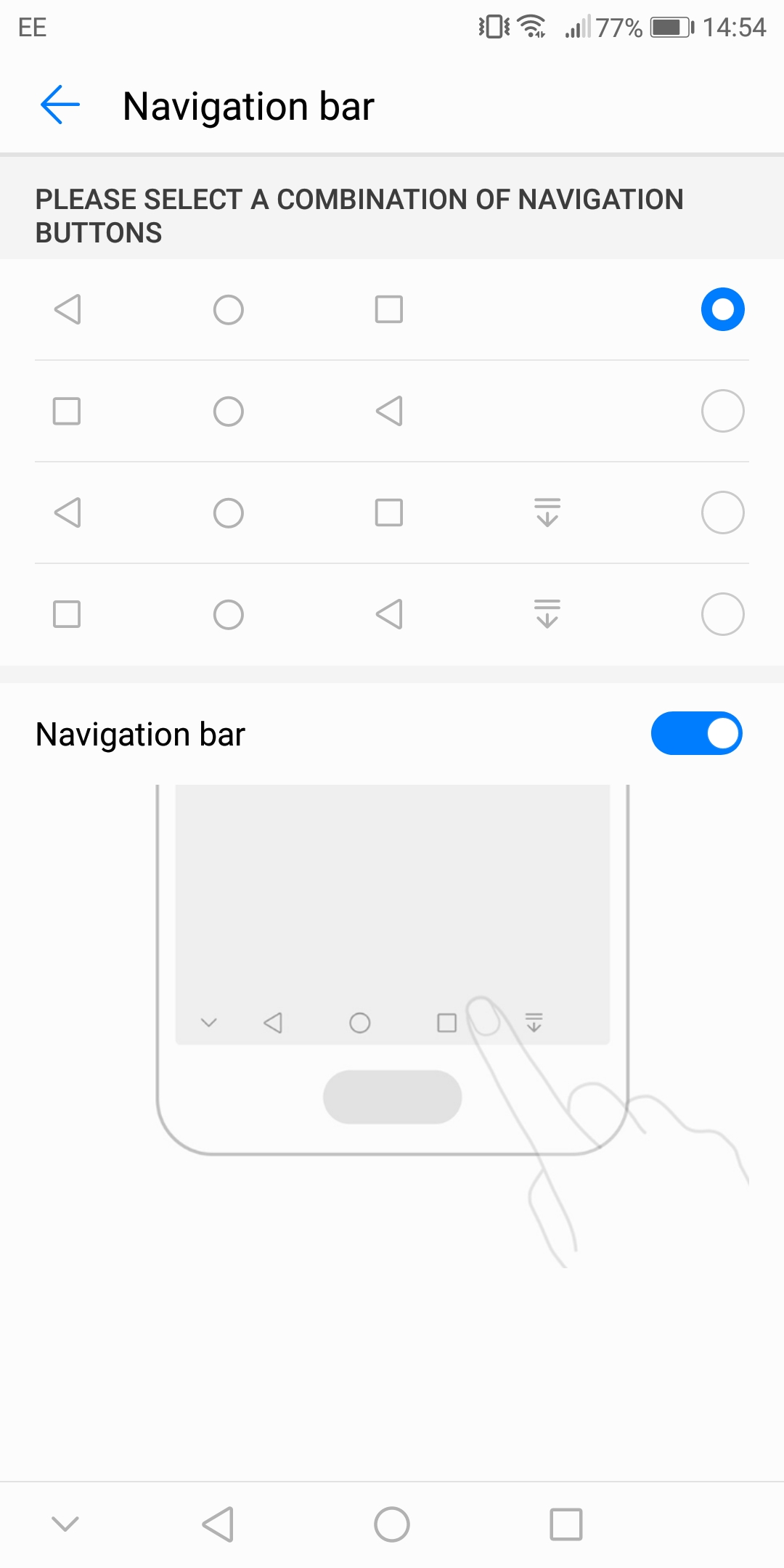Screen dimensions: 784x1568
Task: Select the recents, home, back button layout
Action: [x=722, y=412]
